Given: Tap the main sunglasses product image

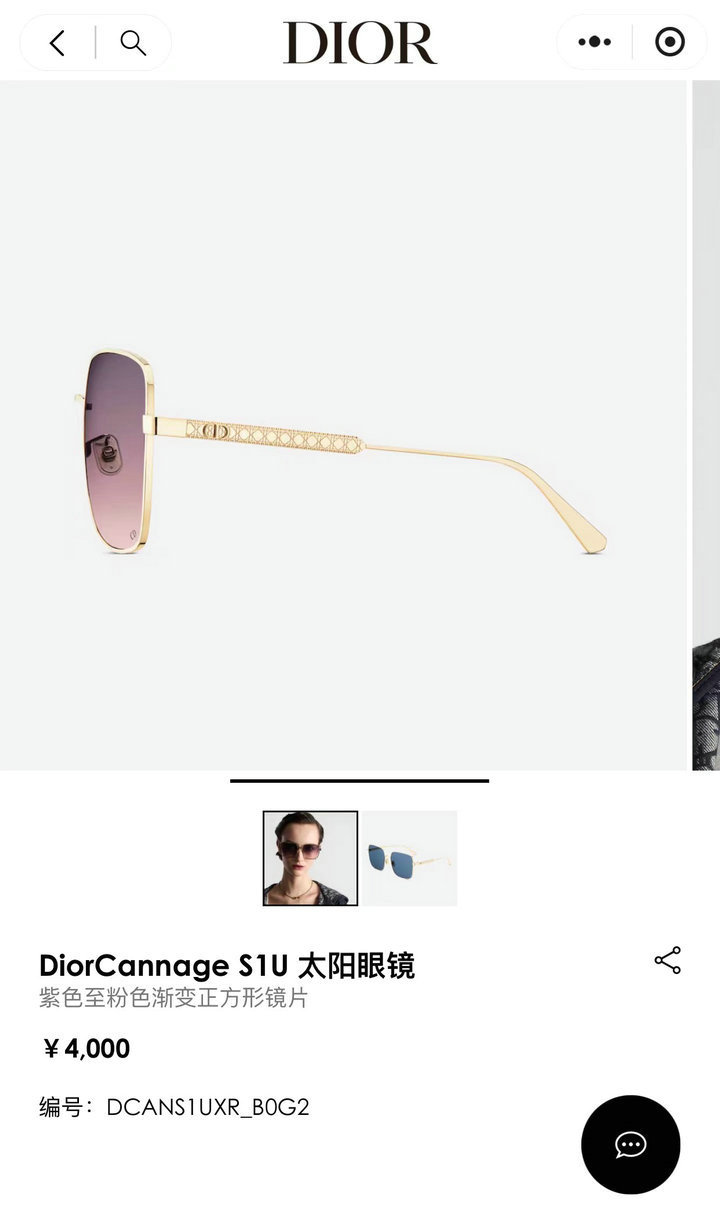Looking at the screenshot, I should pyautogui.click(x=344, y=425).
